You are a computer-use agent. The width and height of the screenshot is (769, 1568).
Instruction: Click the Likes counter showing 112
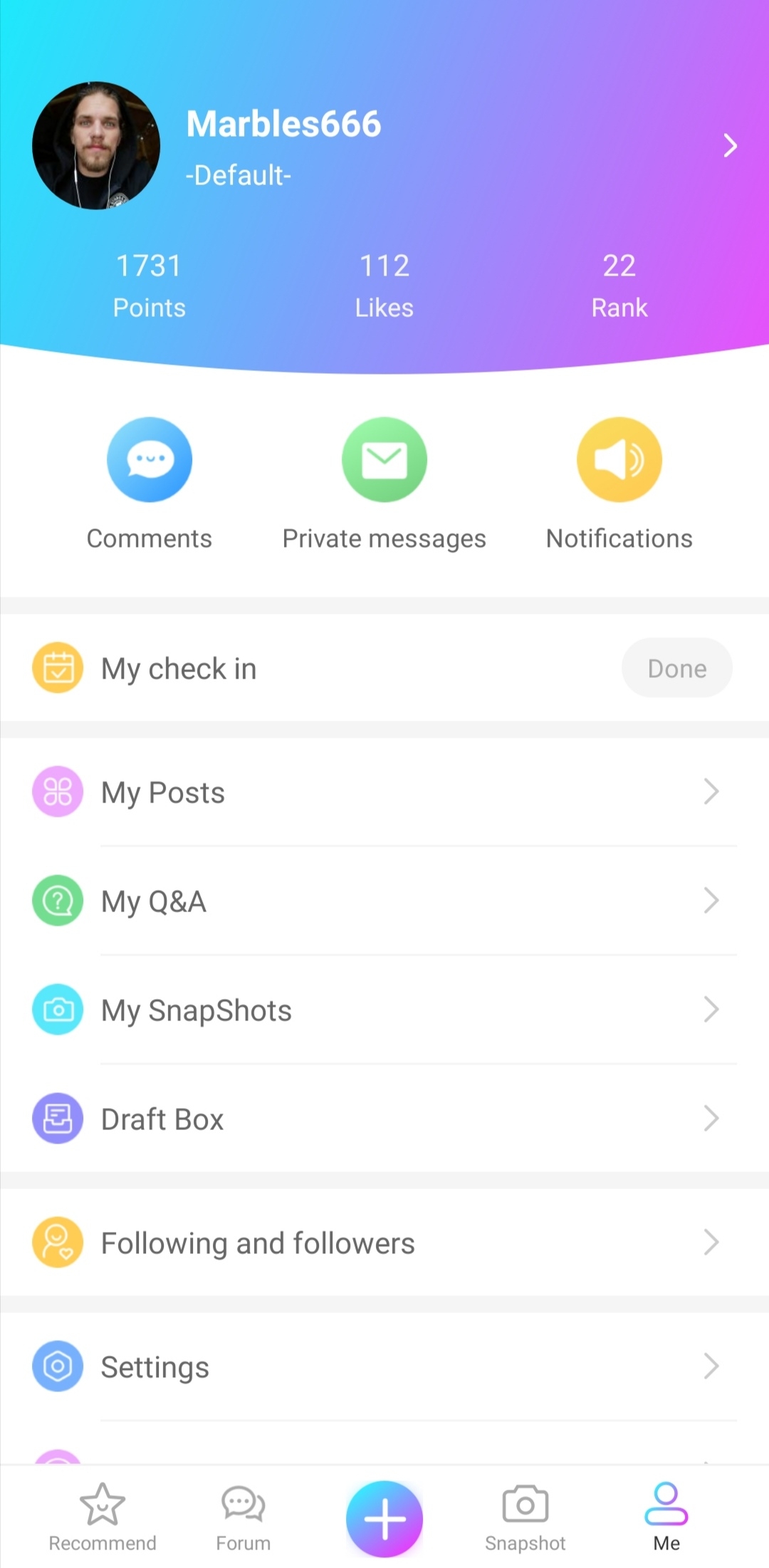384,283
